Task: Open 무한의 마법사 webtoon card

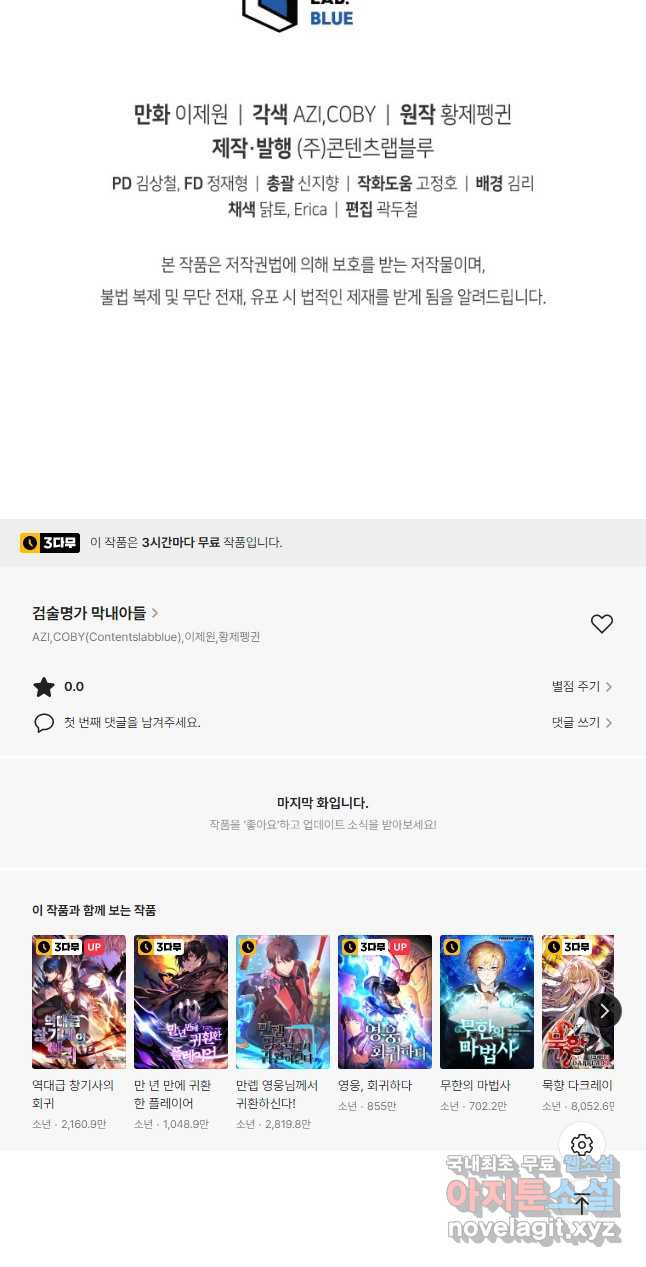Action: [487, 1002]
